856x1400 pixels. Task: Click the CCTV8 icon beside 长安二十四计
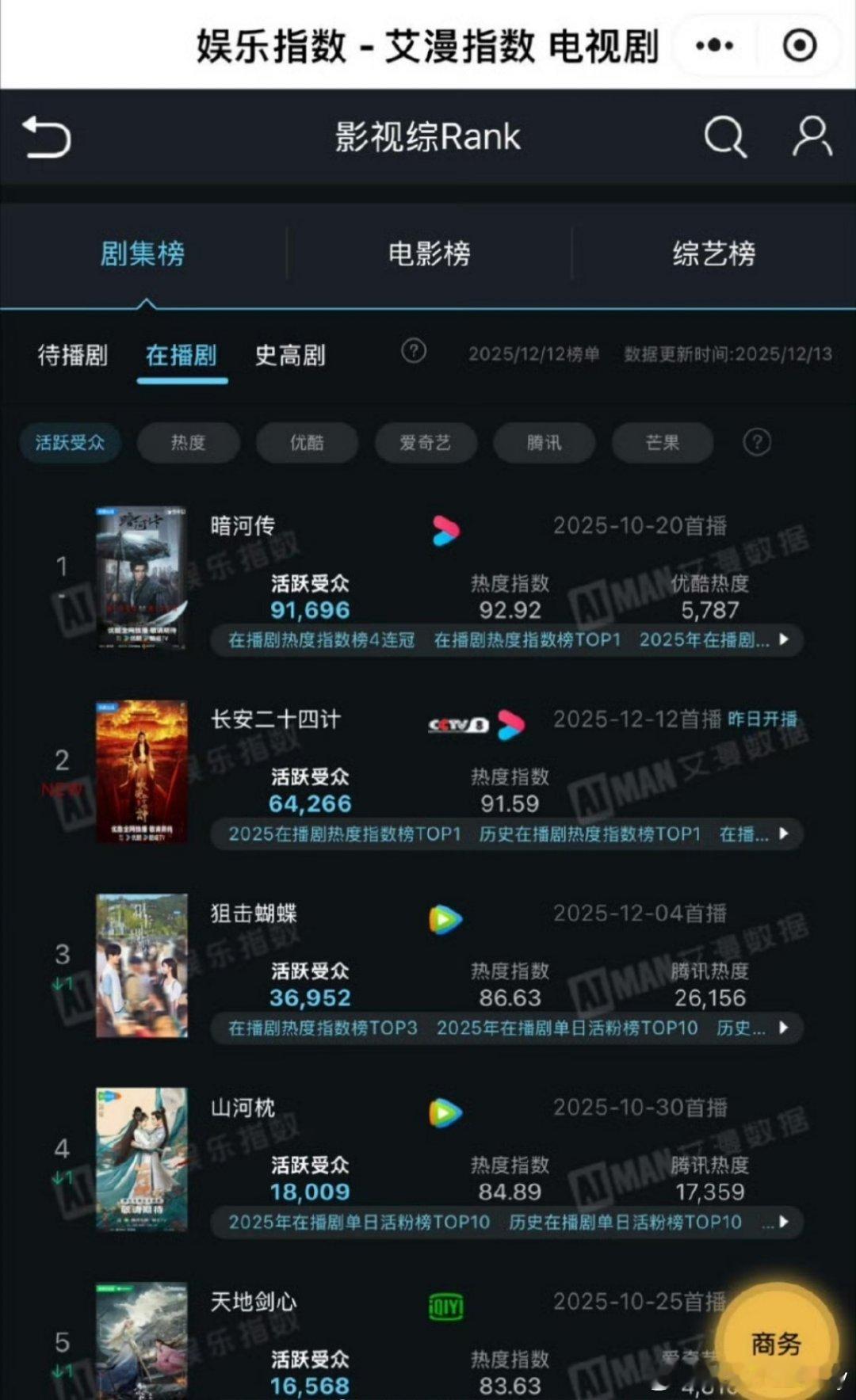(458, 723)
